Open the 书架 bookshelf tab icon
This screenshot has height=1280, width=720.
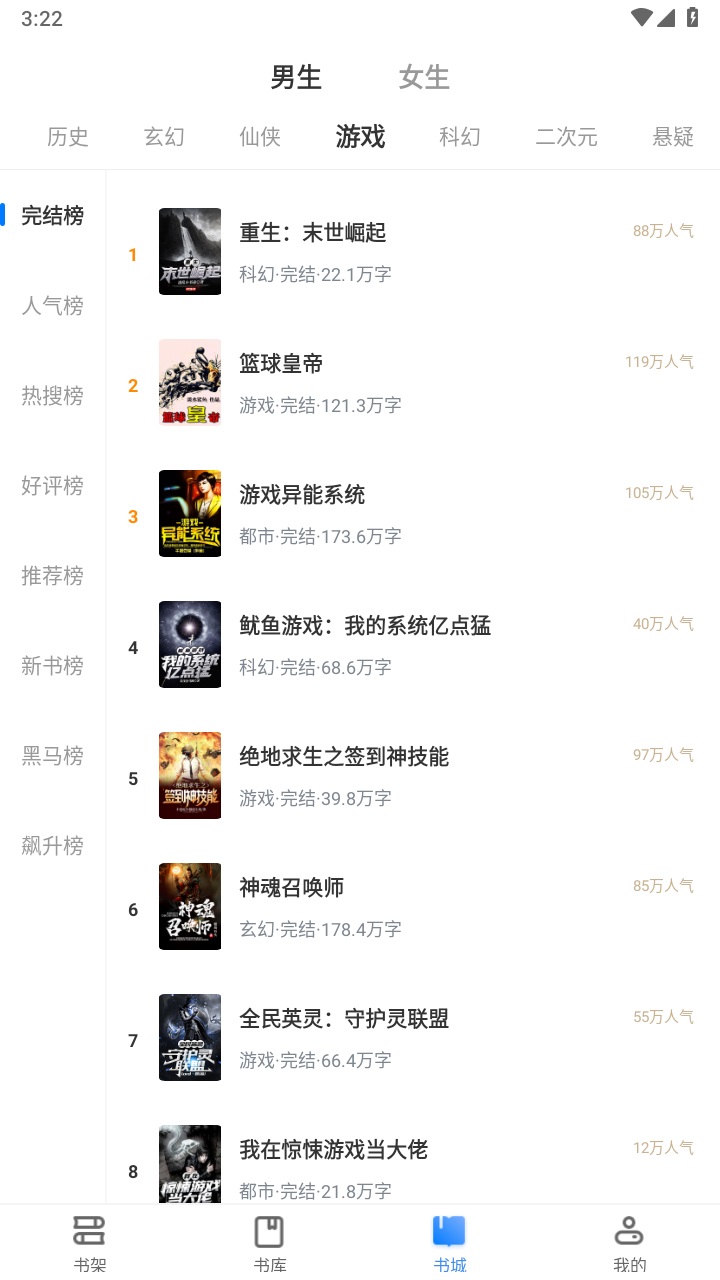click(90, 1240)
